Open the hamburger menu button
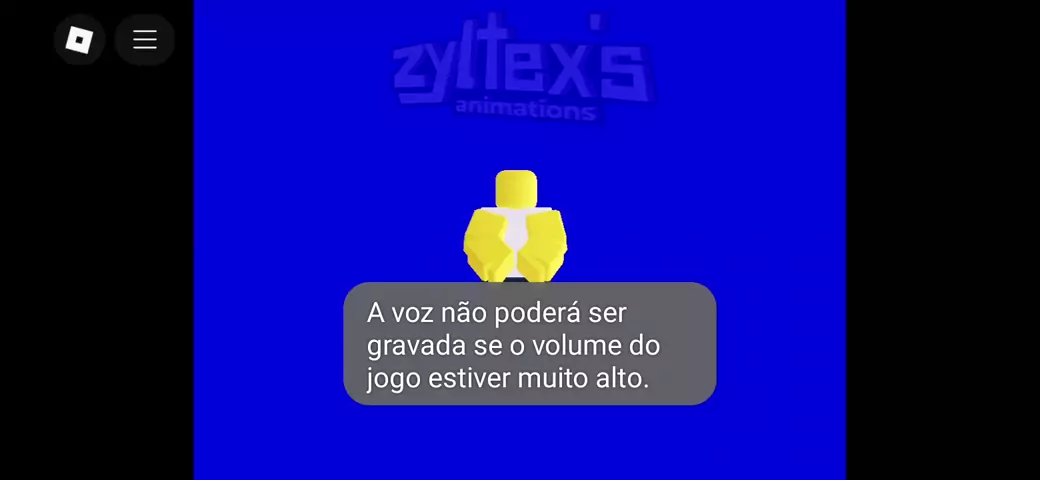The image size is (1040, 480). click(x=145, y=40)
